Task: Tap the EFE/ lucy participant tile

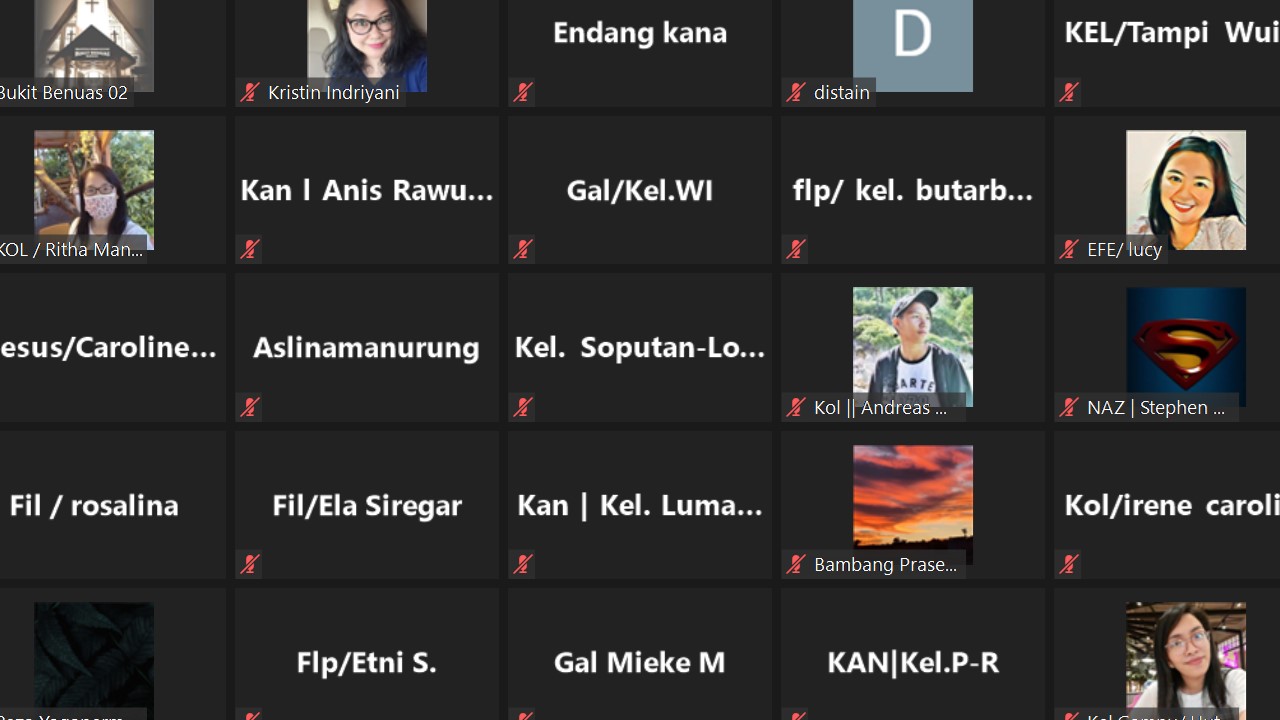Action: (1185, 190)
